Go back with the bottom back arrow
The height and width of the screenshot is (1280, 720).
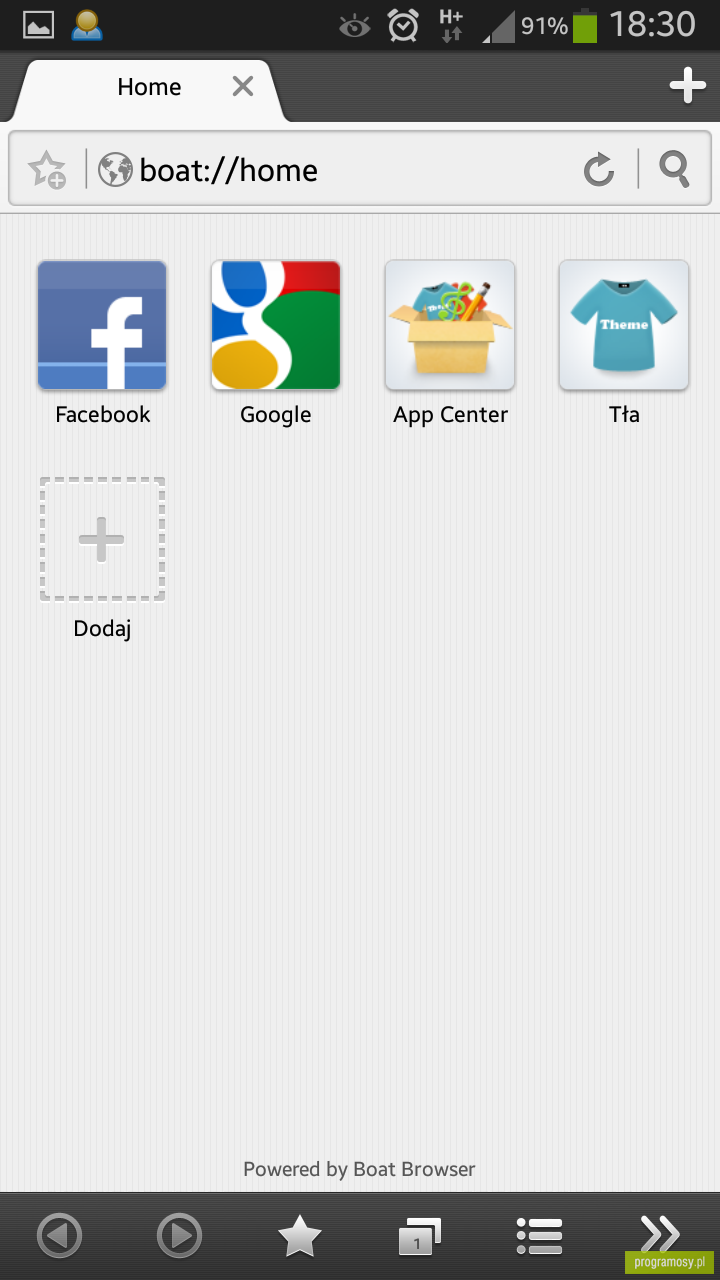[59, 1237]
